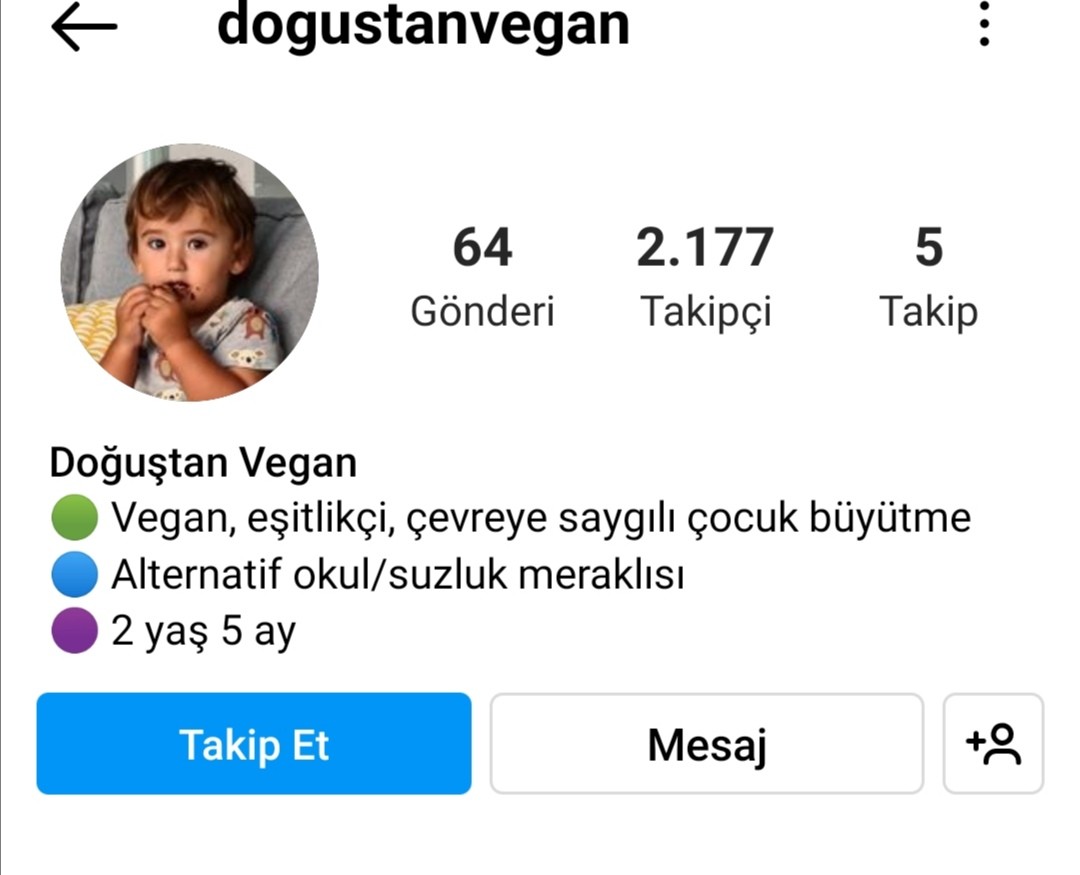Open the three-dot overflow menu
The width and height of the screenshot is (1080, 875).
[985, 24]
